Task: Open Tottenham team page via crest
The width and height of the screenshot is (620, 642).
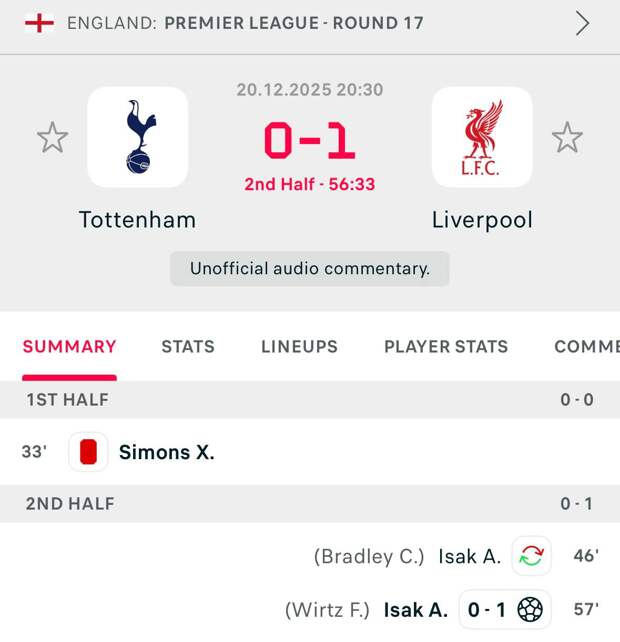Action: point(138,137)
